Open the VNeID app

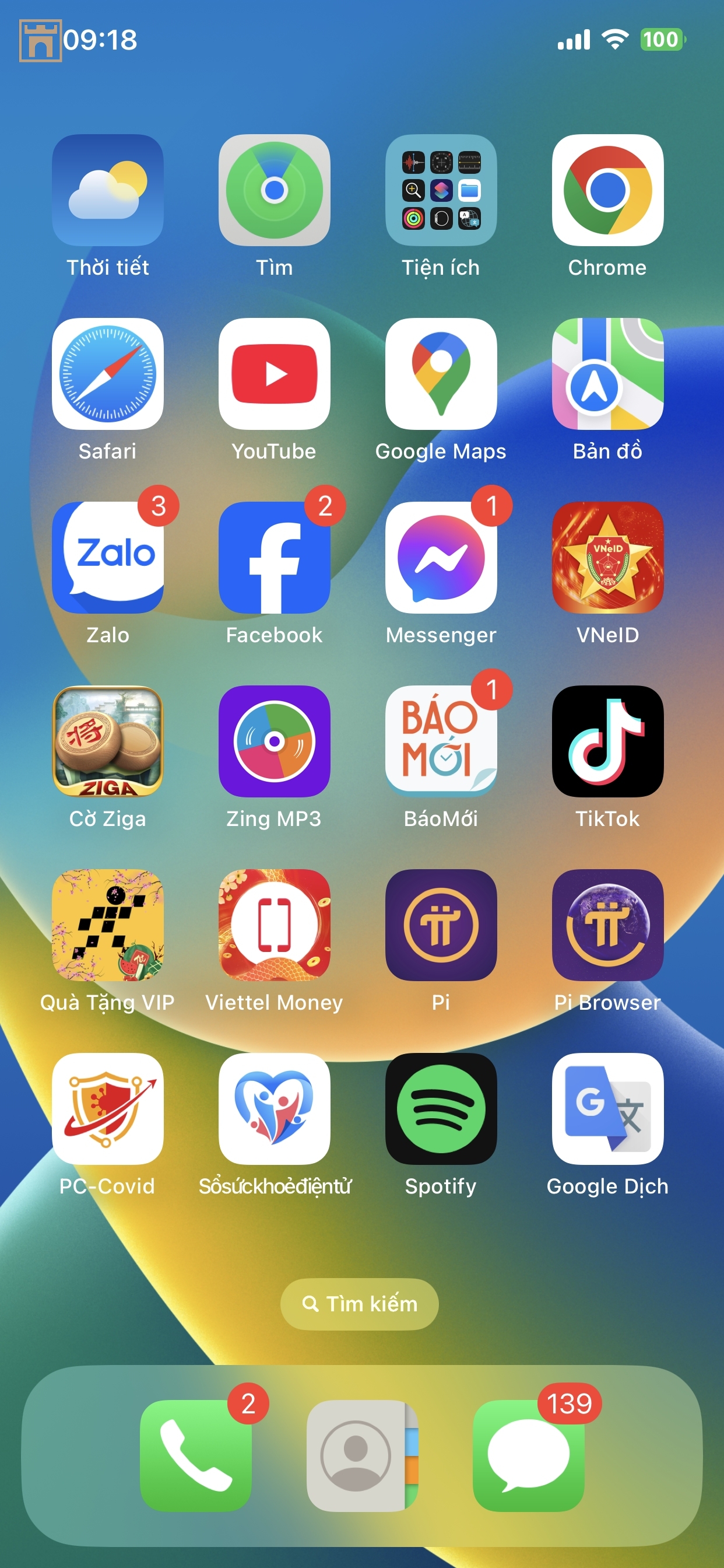coord(607,558)
